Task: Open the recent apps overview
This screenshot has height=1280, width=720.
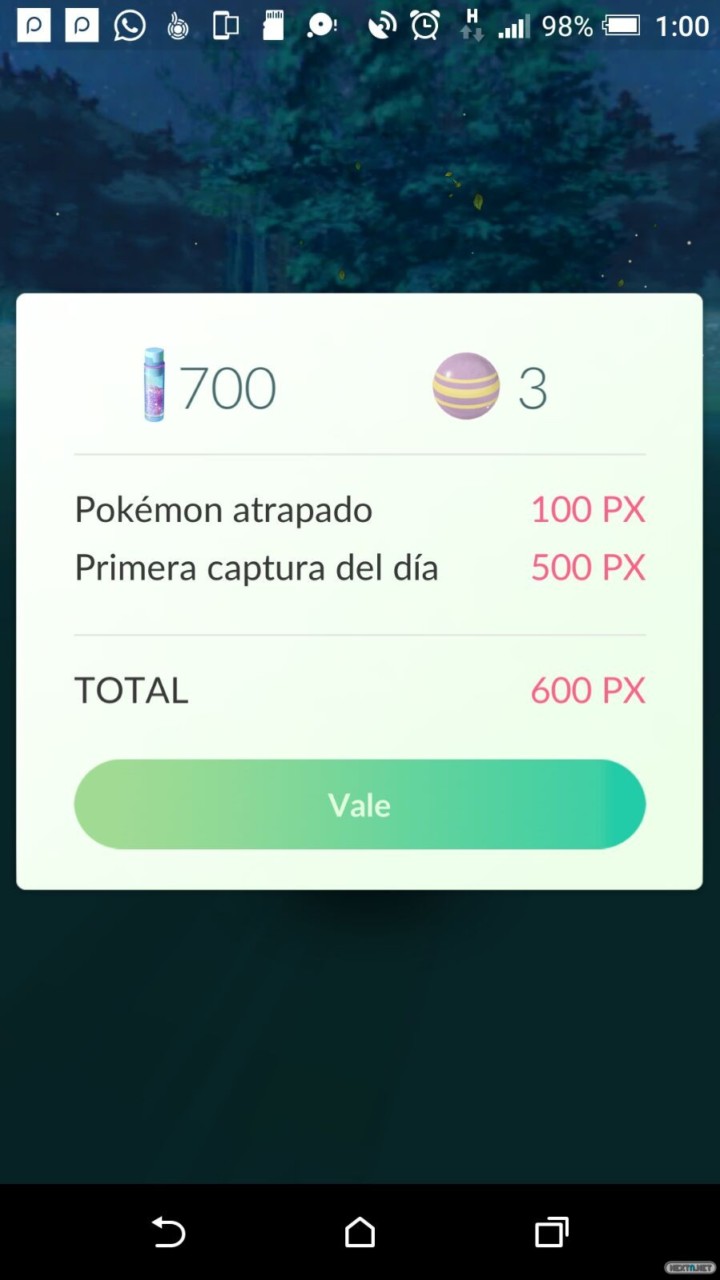Action: coord(551,1232)
